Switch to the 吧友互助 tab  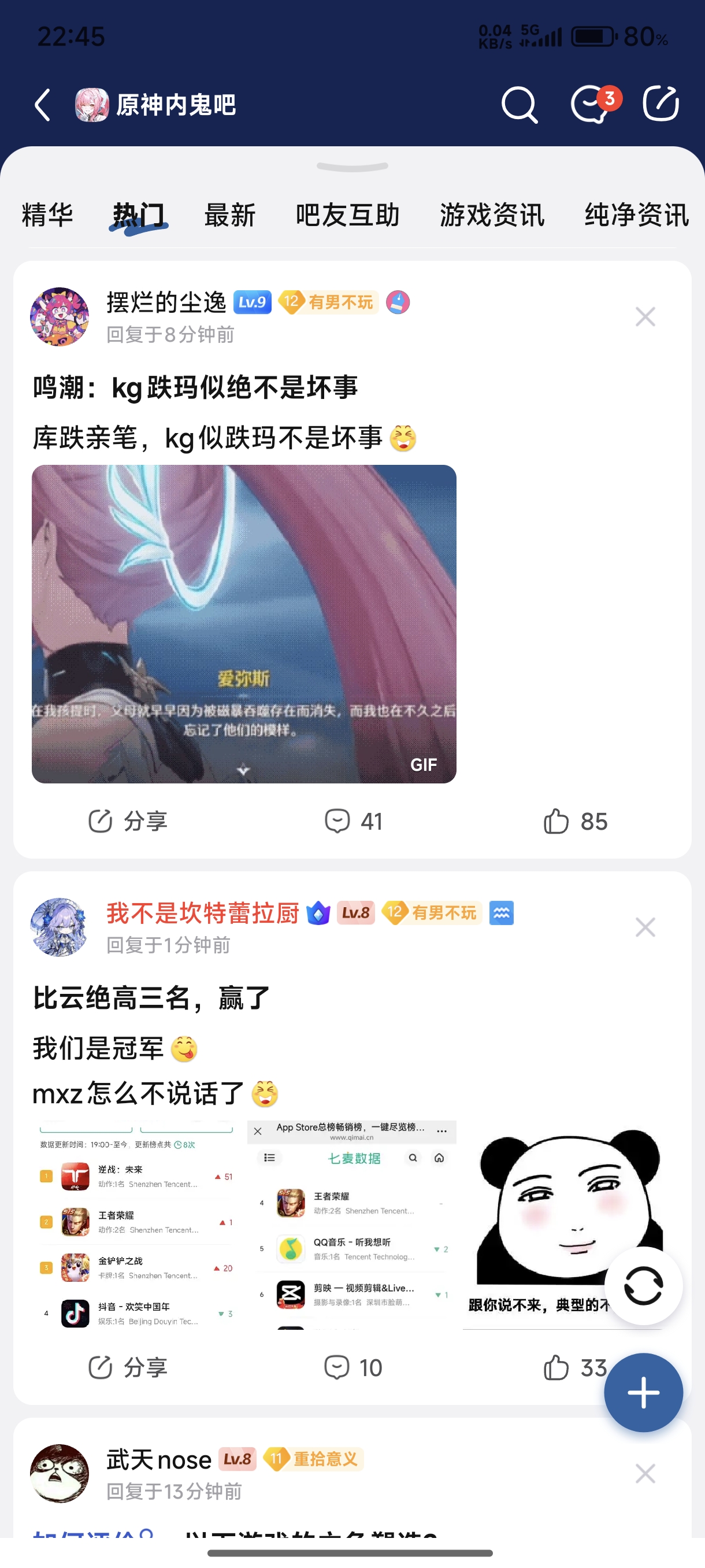click(347, 216)
